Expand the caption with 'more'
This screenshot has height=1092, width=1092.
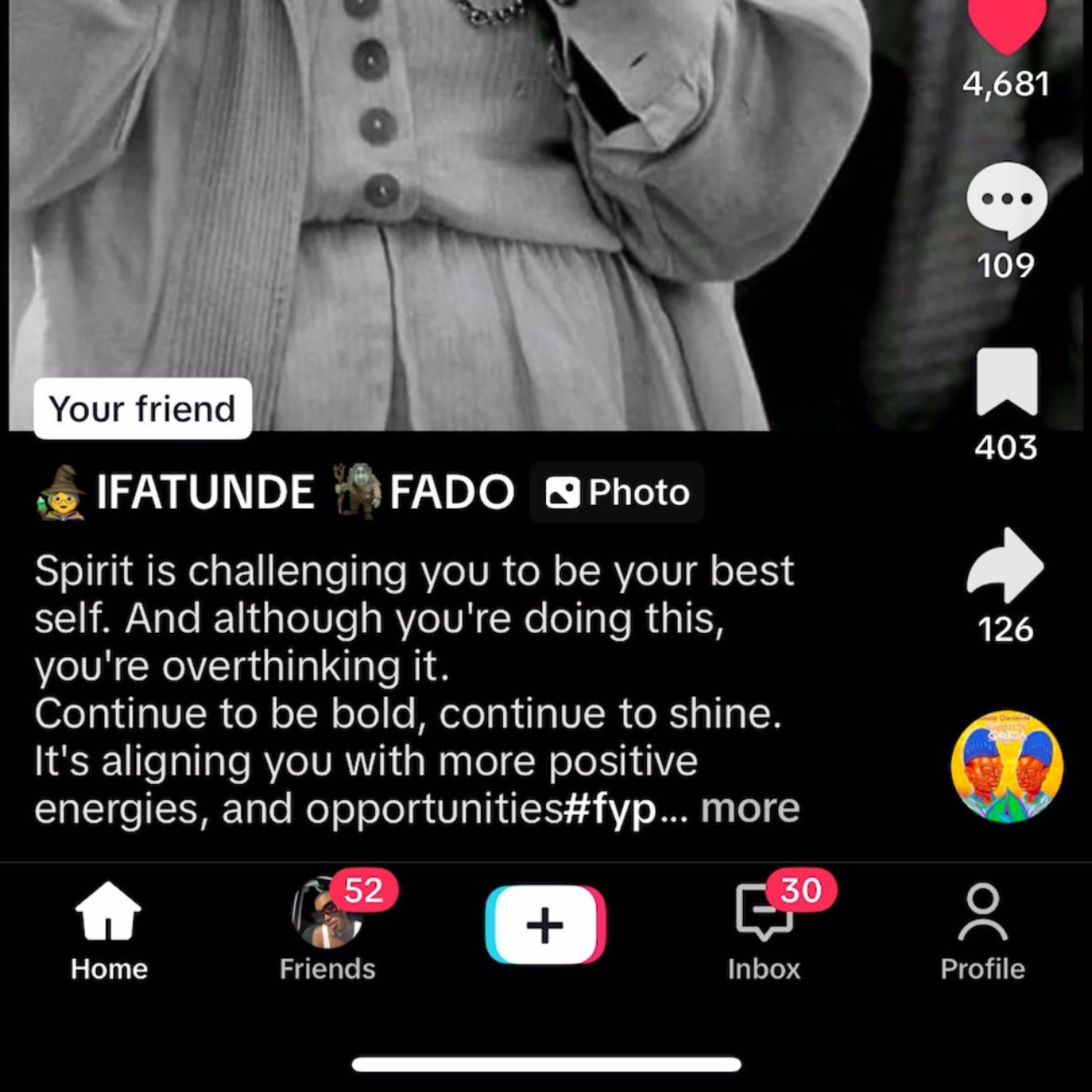click(750, 809)
